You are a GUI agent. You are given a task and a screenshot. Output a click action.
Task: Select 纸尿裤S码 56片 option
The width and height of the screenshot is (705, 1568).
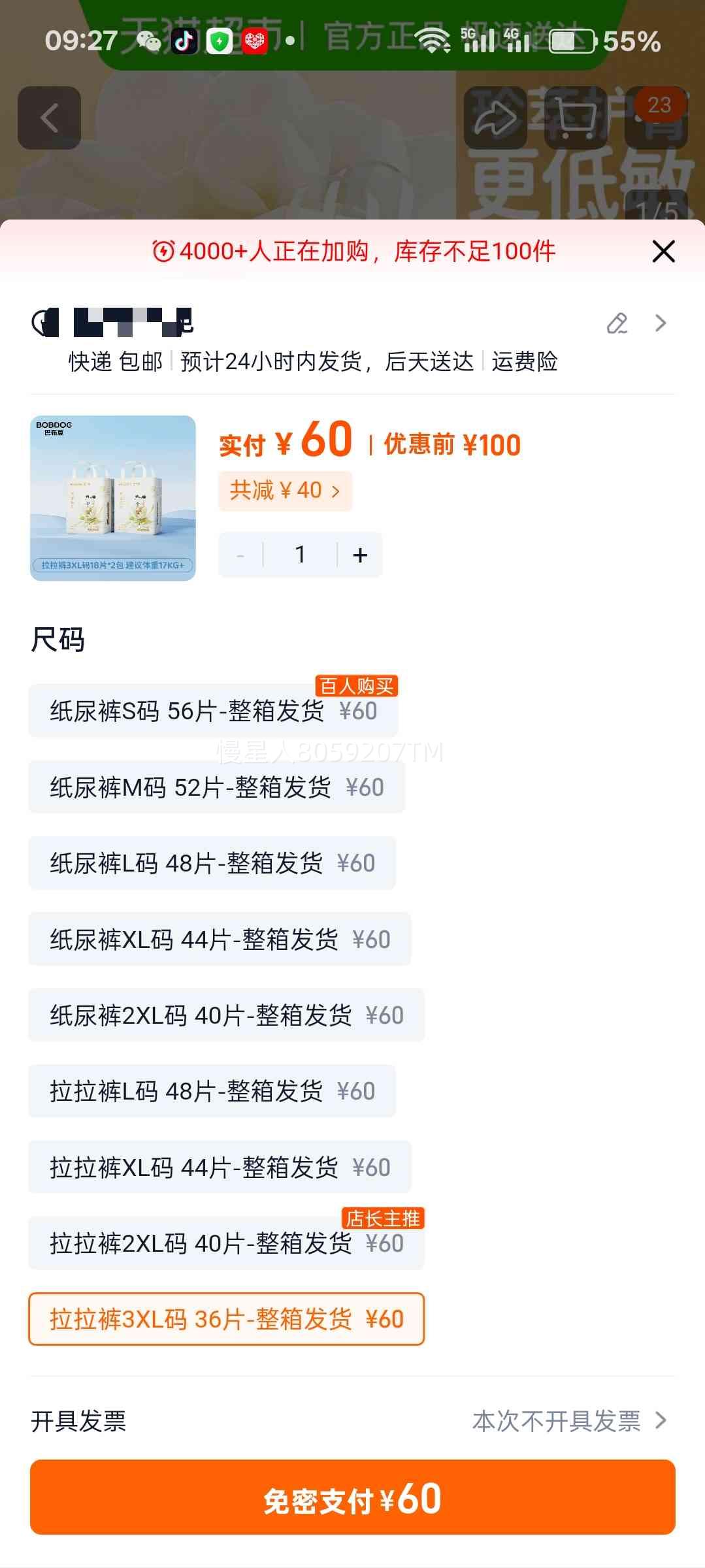(x=213, y=711)
